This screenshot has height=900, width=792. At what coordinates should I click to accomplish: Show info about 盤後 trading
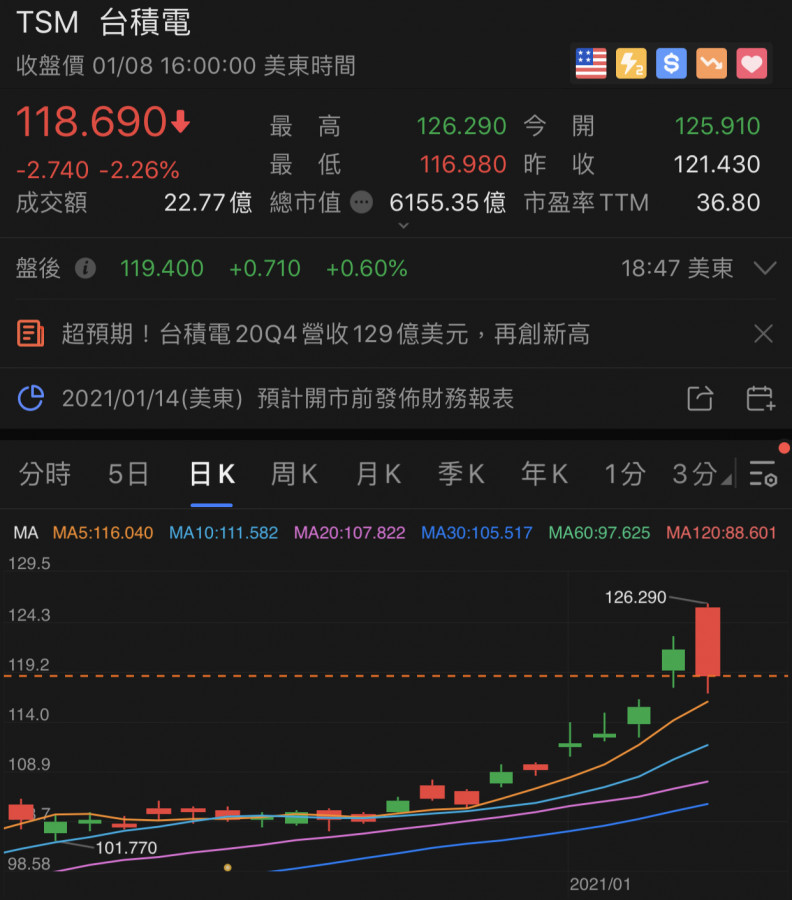pyautogui.click(x=87, y=268)
